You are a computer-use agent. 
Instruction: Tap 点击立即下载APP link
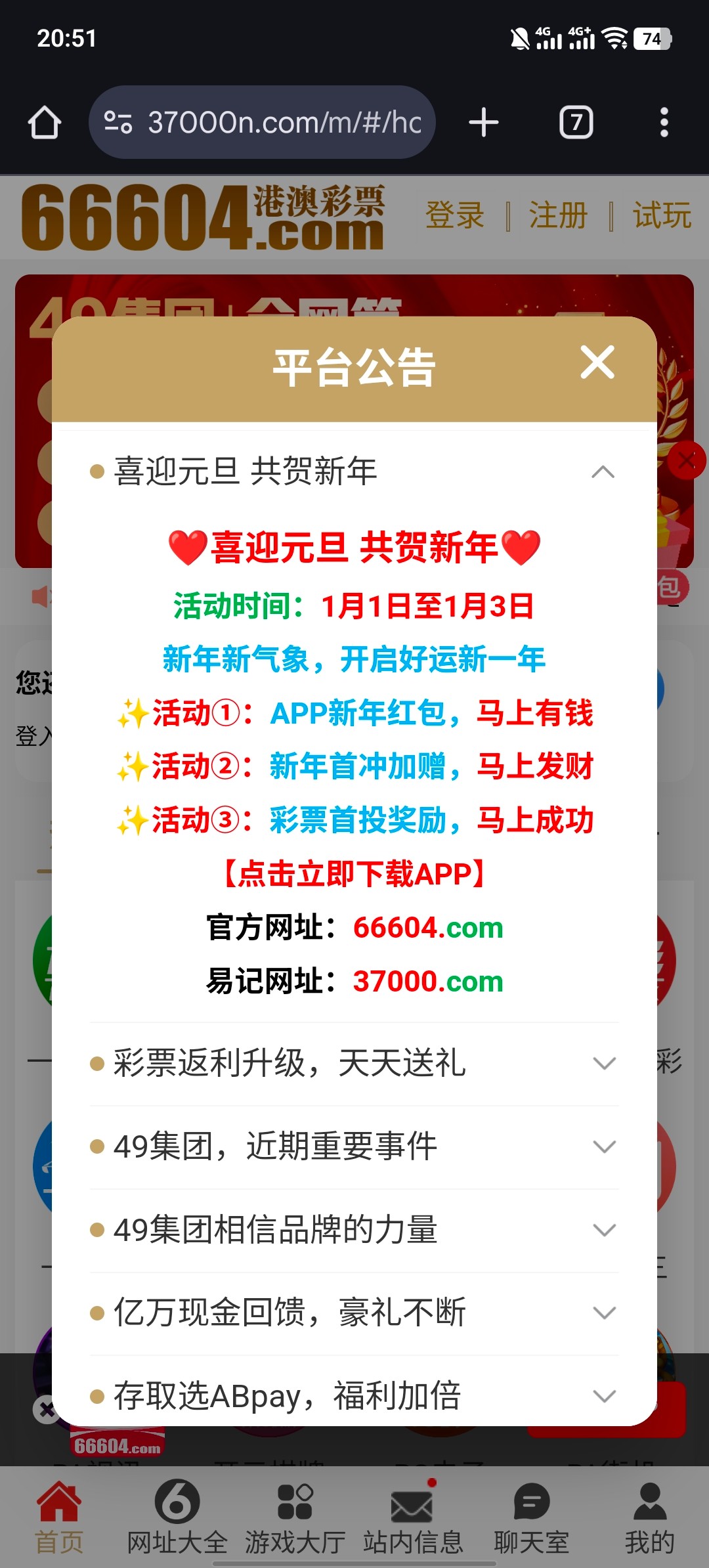(x=354, y=874)
